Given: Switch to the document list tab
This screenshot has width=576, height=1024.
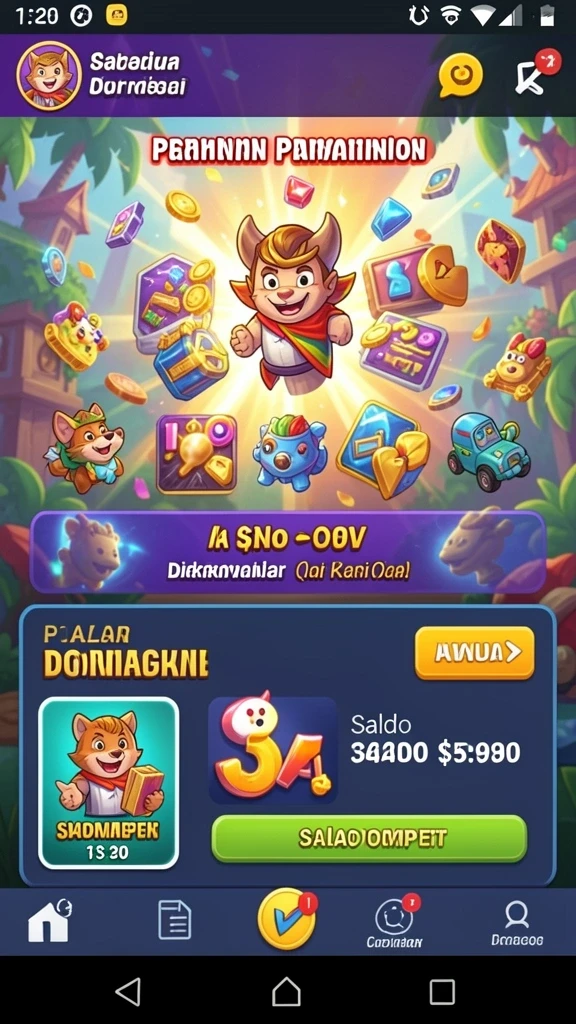Looking at the screenshot, I should (x=174, y=920).
